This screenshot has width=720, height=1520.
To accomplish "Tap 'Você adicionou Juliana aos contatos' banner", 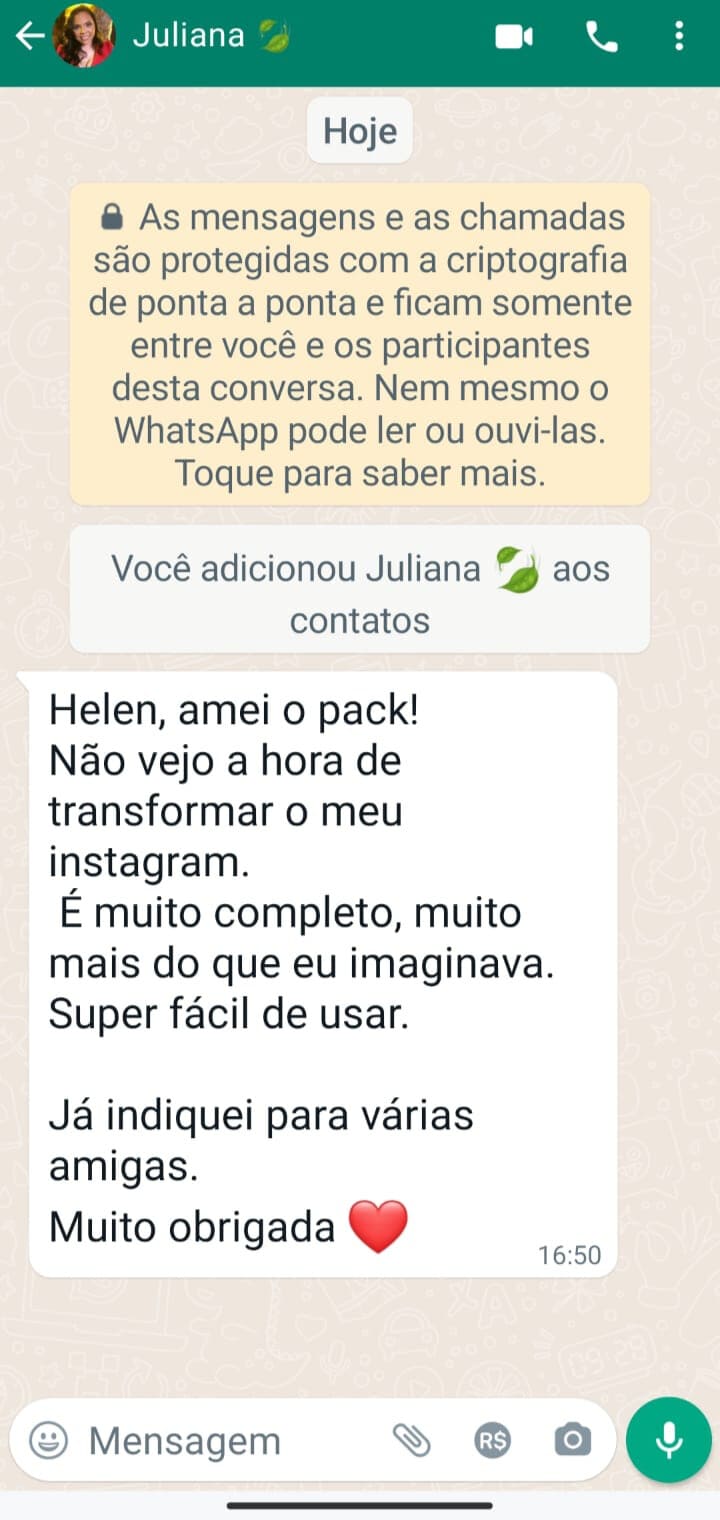I will click(x=360, y=593).
